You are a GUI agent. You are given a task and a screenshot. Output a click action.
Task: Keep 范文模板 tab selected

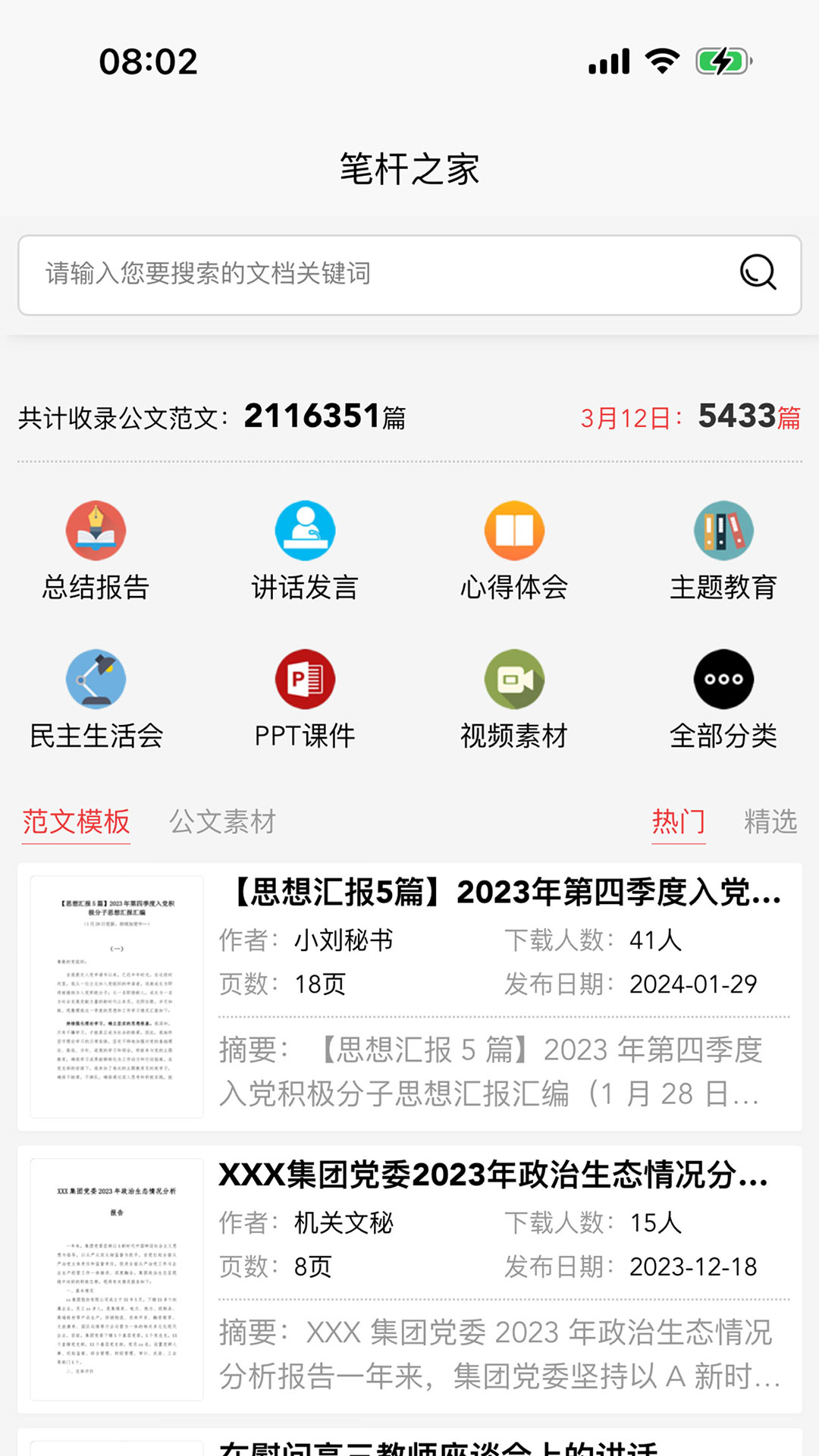75,822
